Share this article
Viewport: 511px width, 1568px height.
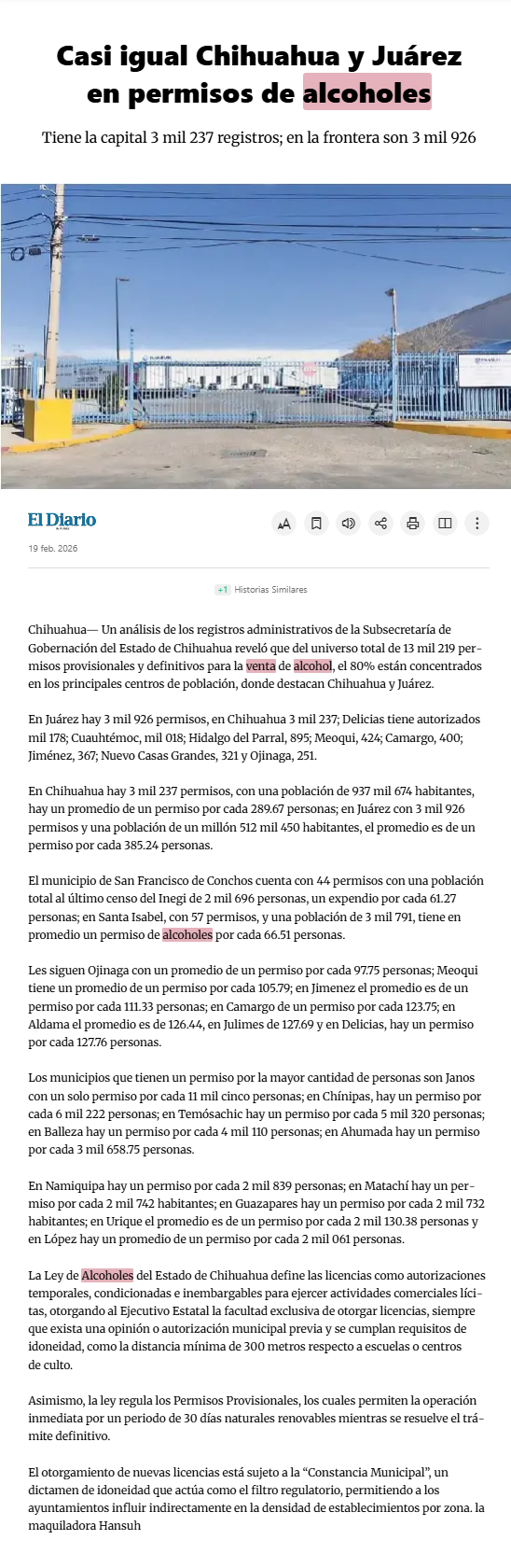tap(380, 524)
